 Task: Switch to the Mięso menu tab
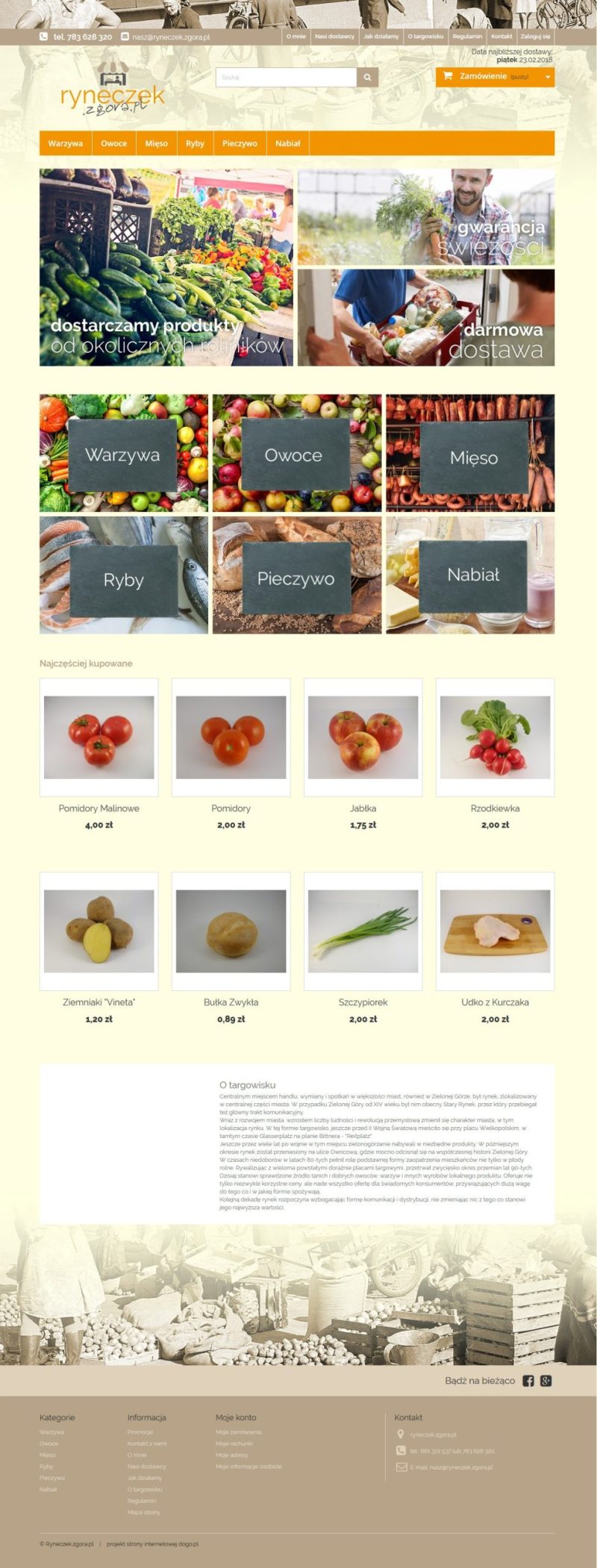point(156,143)
